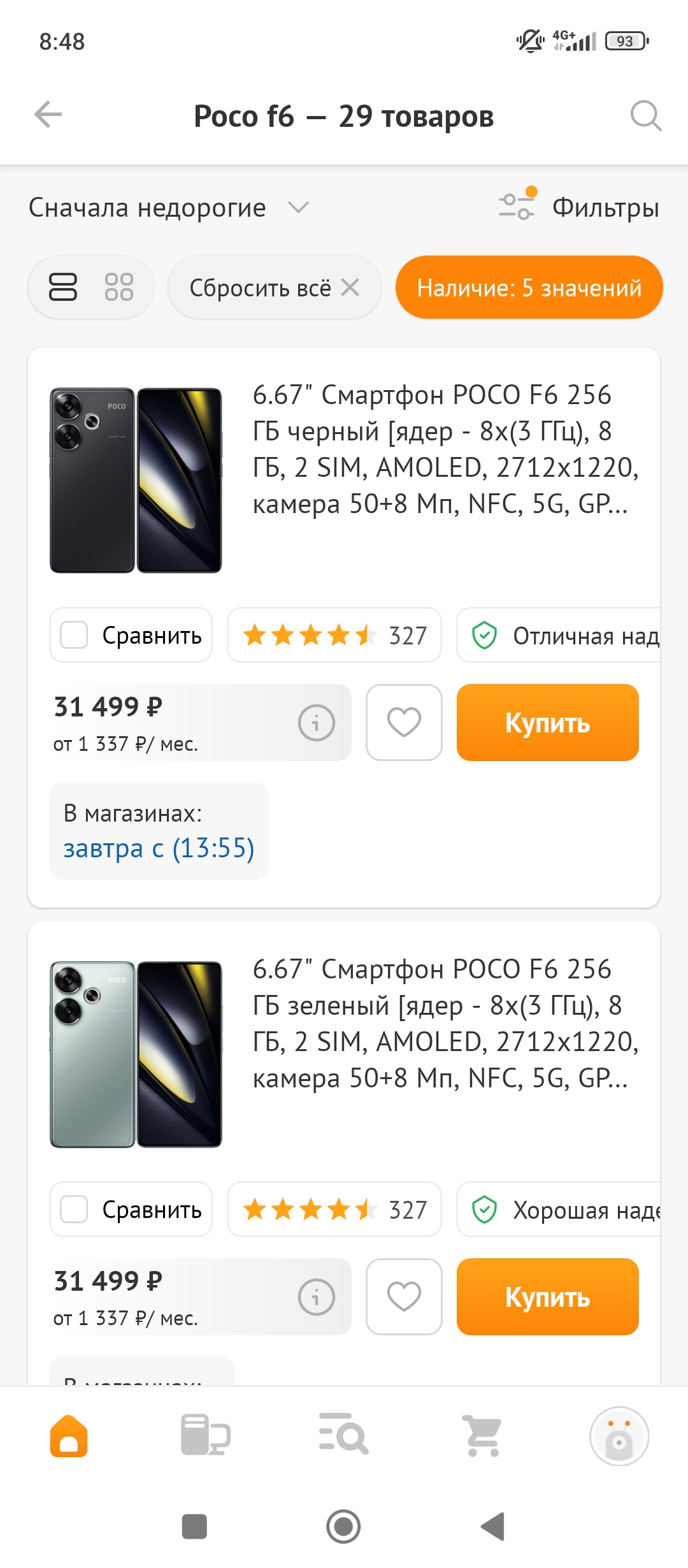The height and width of the screenshot is (1568, 688).
Task: Check Сравнить for the black POCO F6
Action: [74, 635]
